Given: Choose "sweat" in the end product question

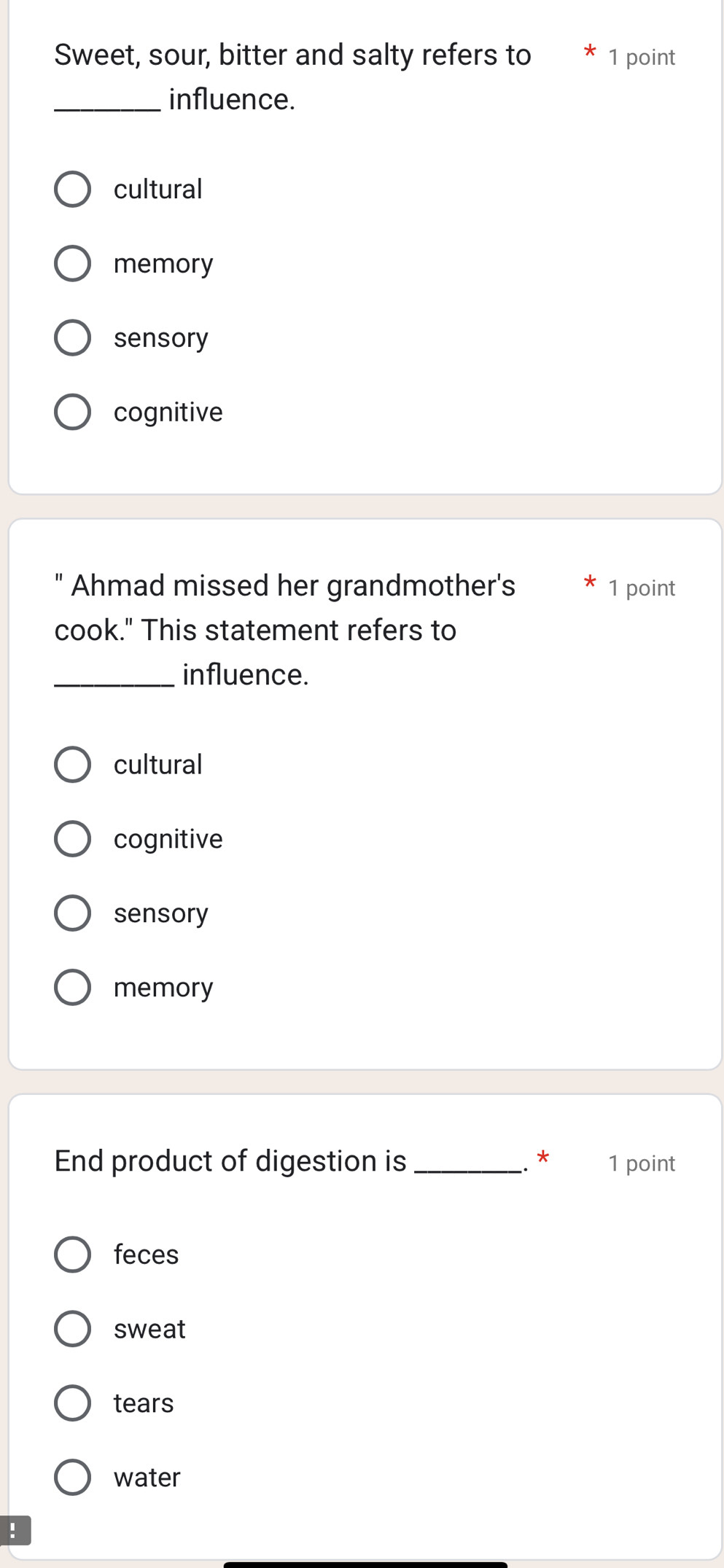Looking at the screenshot, I should tap(73, 1328).
